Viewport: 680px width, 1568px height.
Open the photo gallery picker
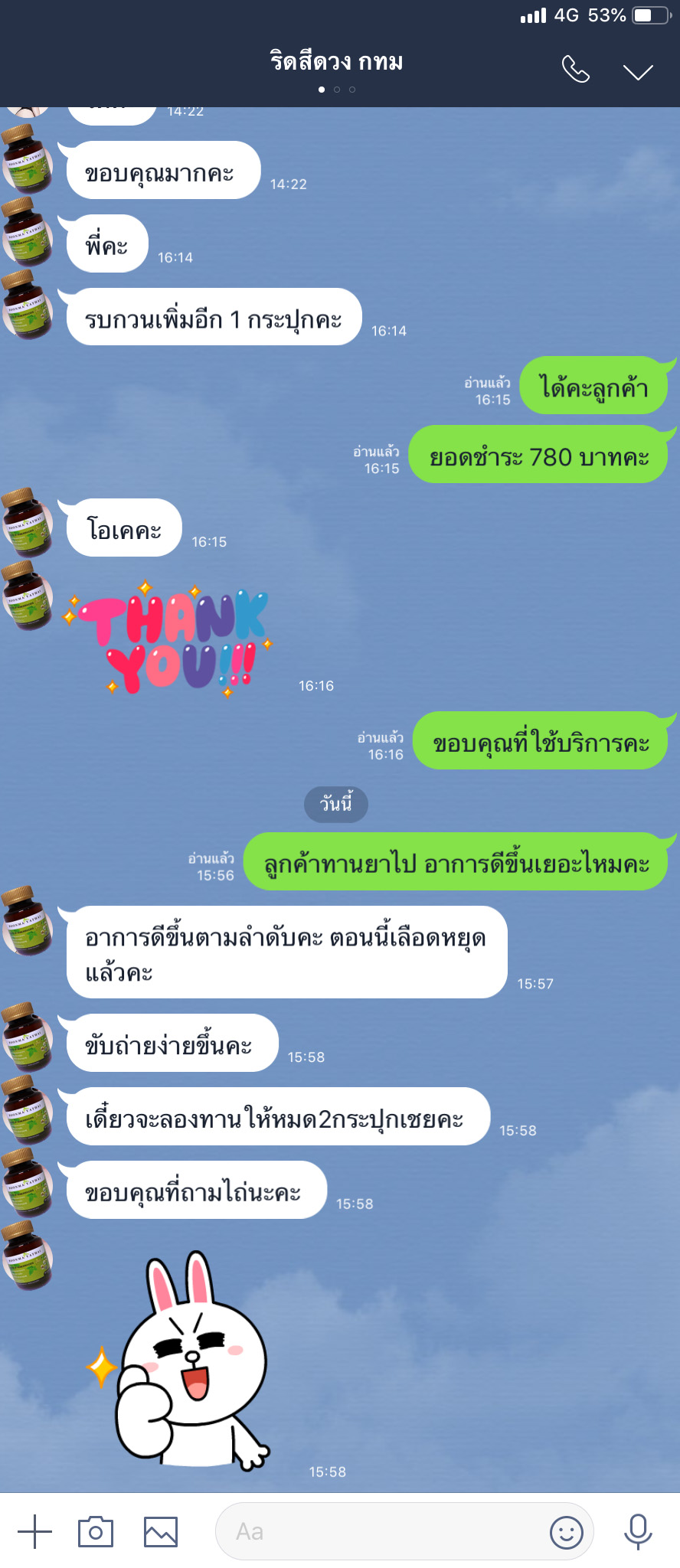(x=161, y=1532)
